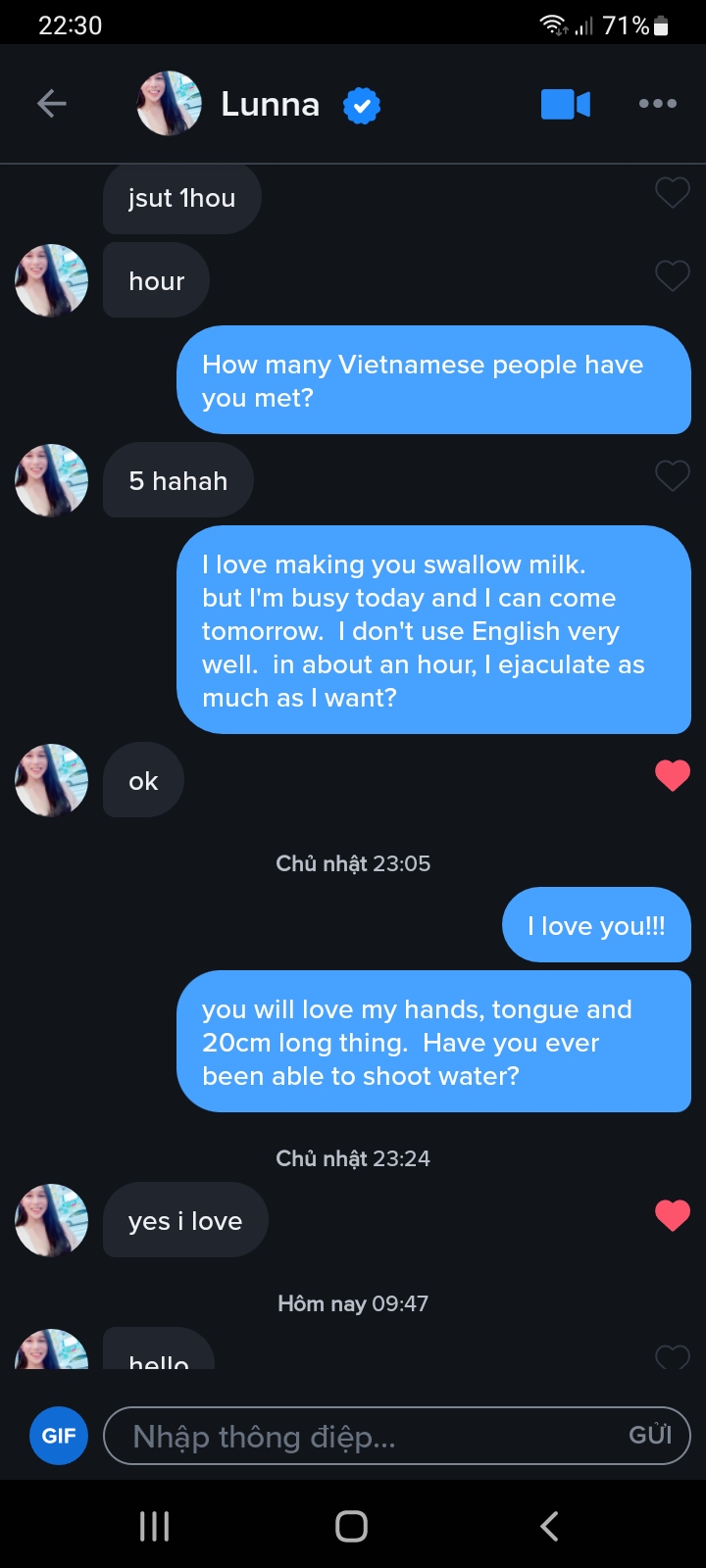Open the GIF picker

[x=59, y=1436]
